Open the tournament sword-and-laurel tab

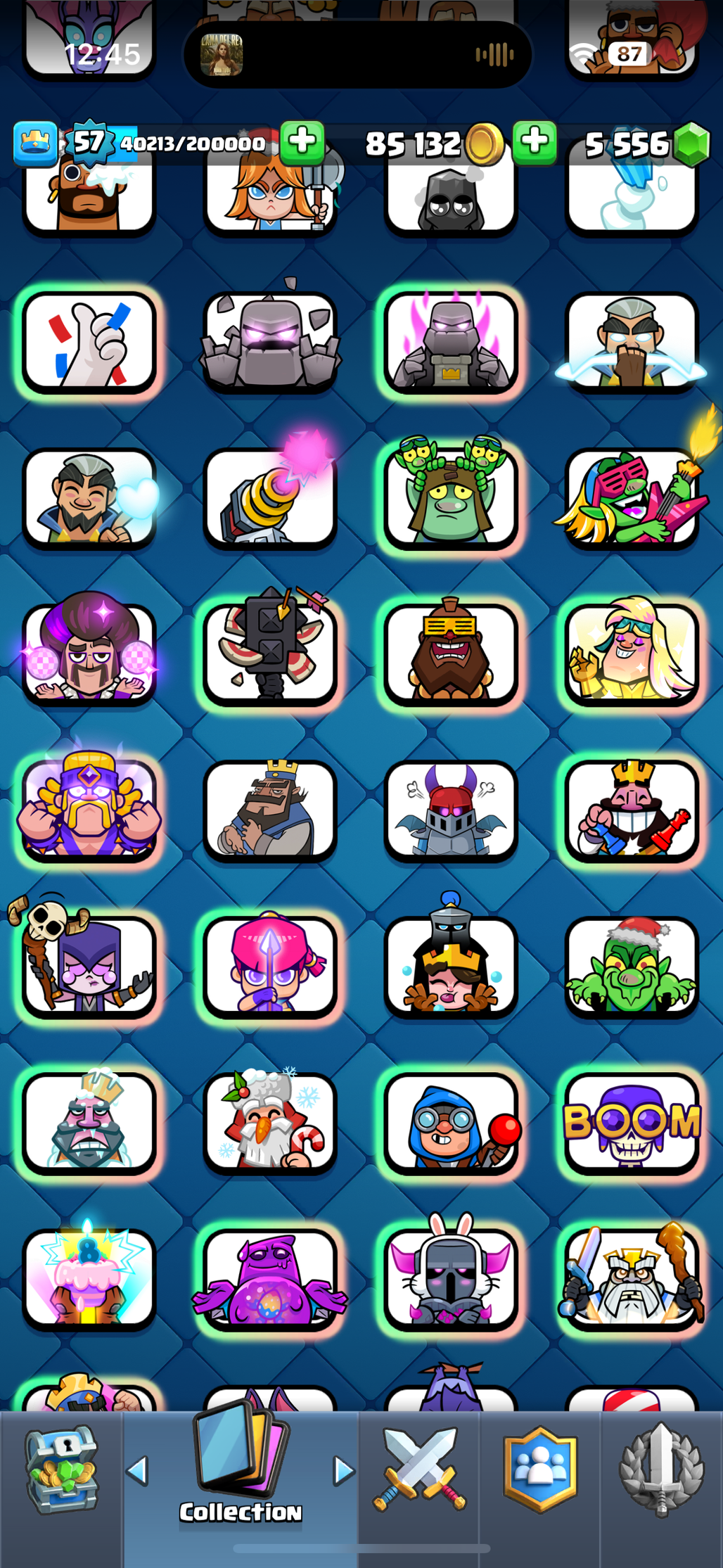[661, 1470]
